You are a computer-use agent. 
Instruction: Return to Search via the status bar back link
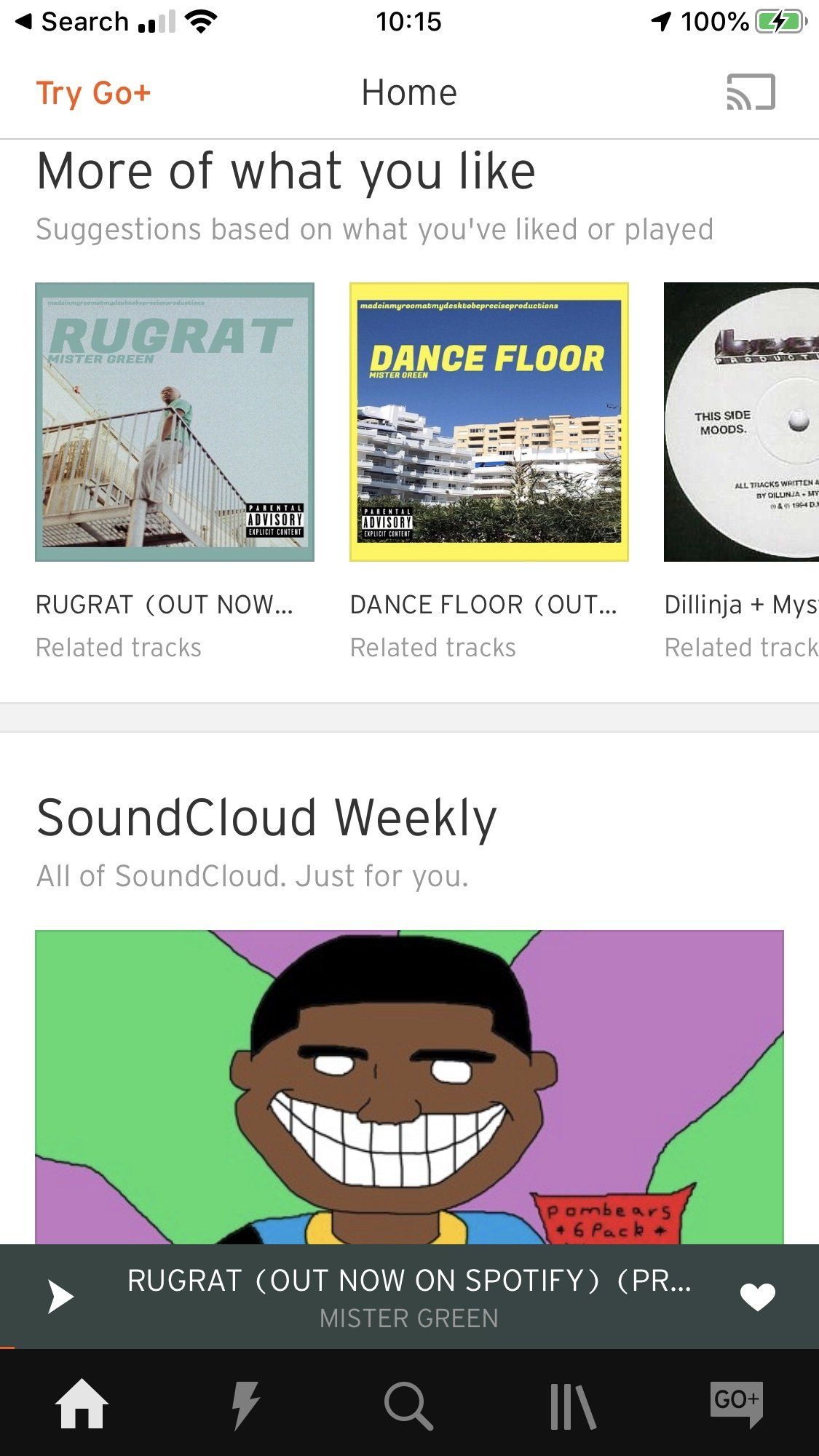[x=73, y=22]
